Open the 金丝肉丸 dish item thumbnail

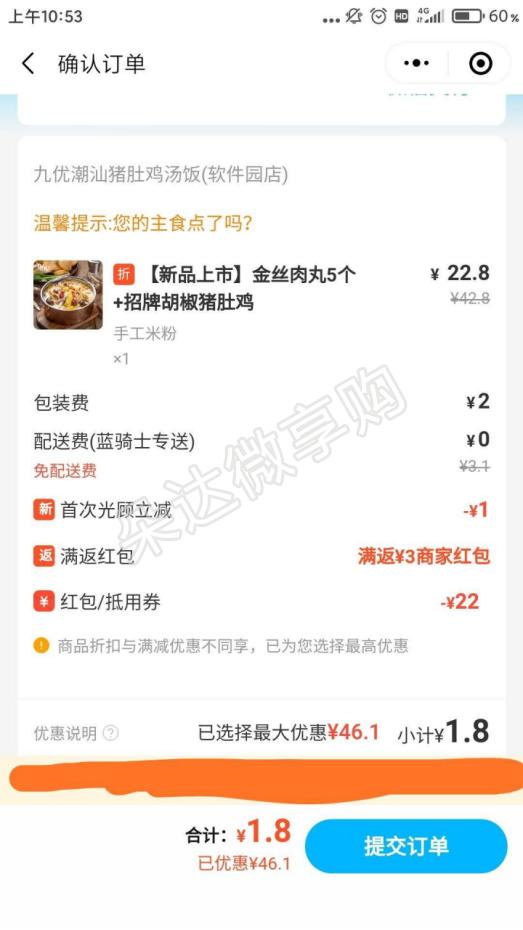[x=68, y=295]
